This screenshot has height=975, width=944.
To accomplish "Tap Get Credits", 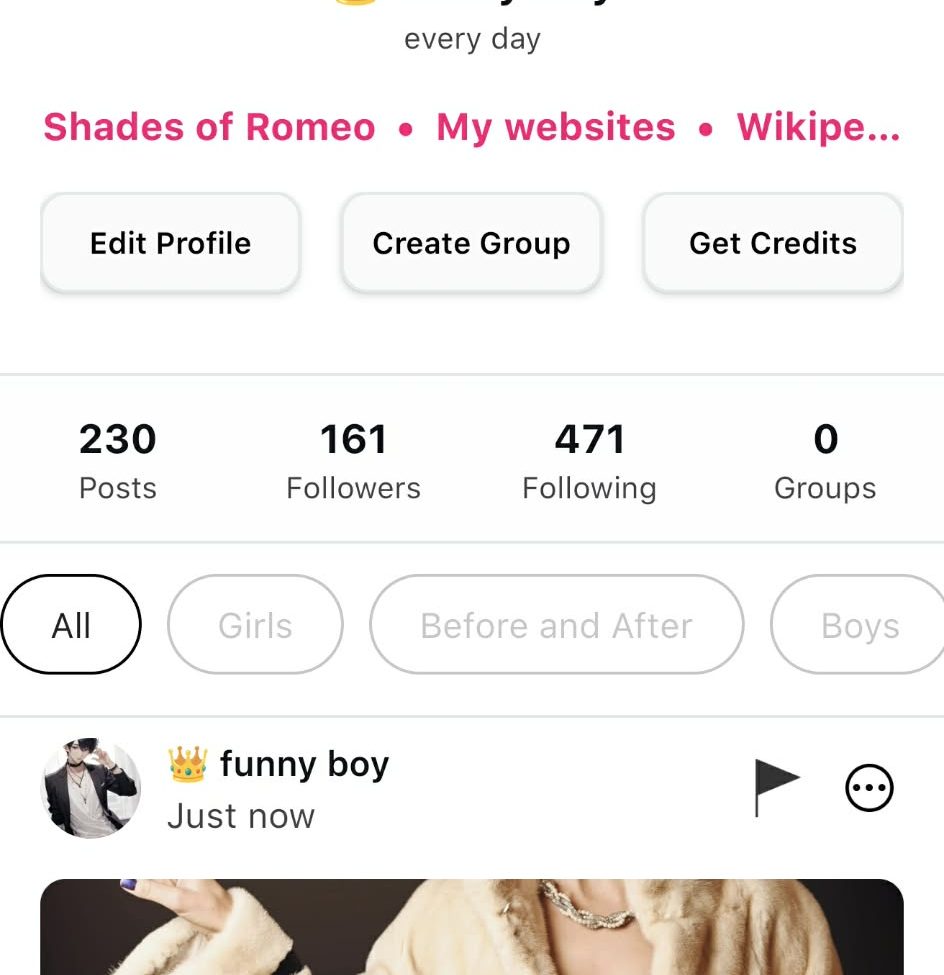I will [771, 243].
